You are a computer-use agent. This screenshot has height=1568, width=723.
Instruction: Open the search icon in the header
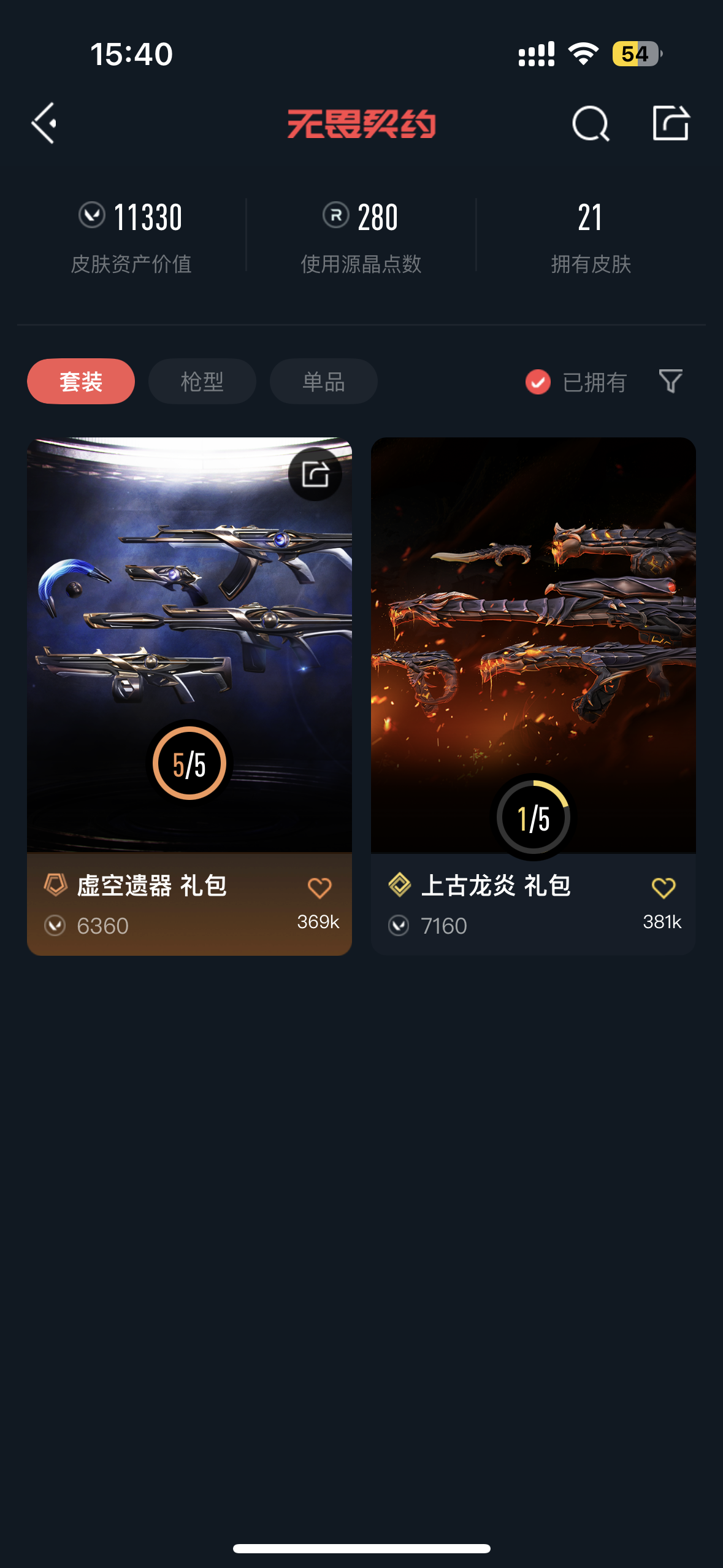point(590,123)
